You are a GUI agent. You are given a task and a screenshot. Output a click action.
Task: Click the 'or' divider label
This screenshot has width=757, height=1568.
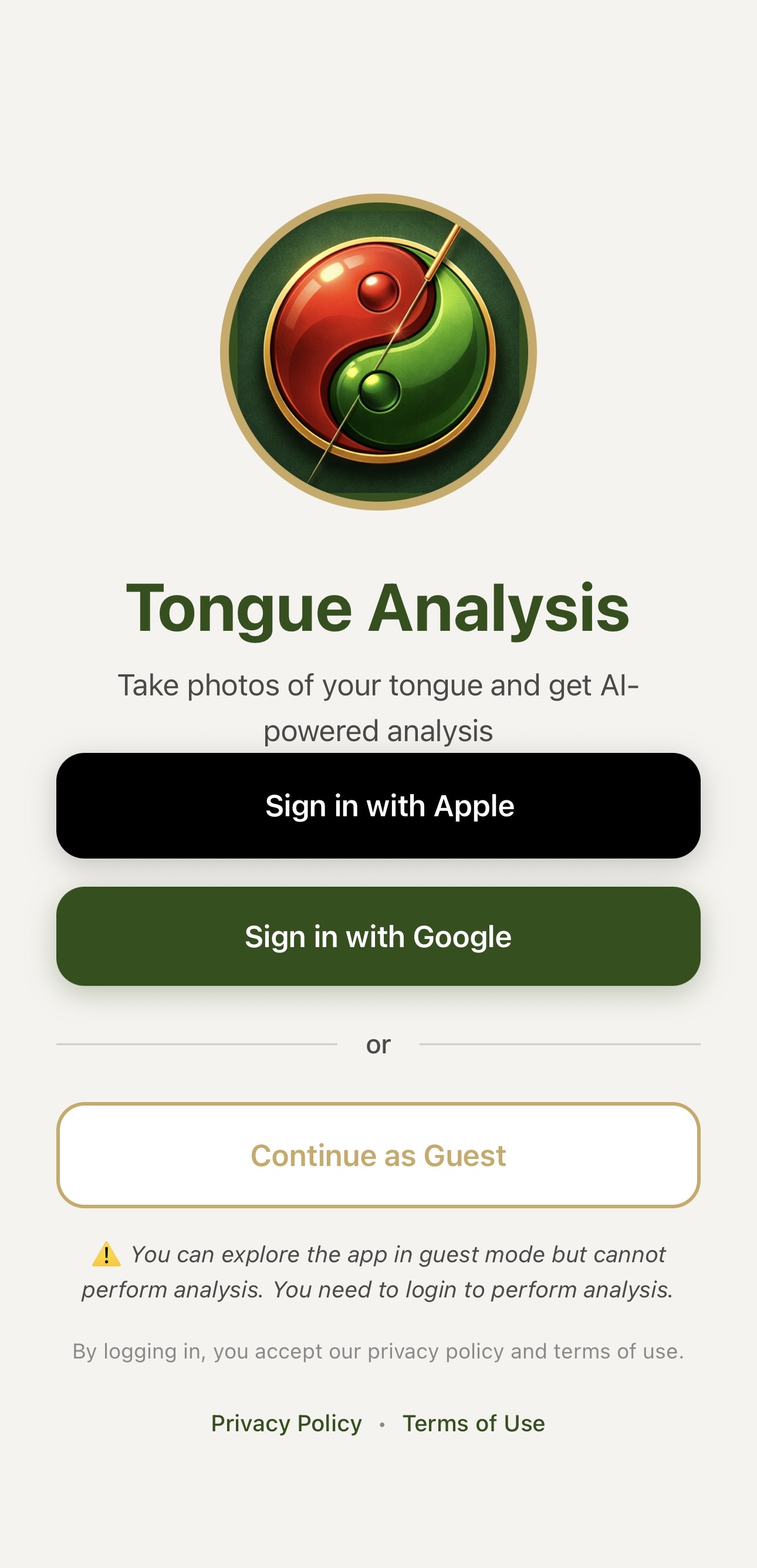click(x=378, y=1044)
